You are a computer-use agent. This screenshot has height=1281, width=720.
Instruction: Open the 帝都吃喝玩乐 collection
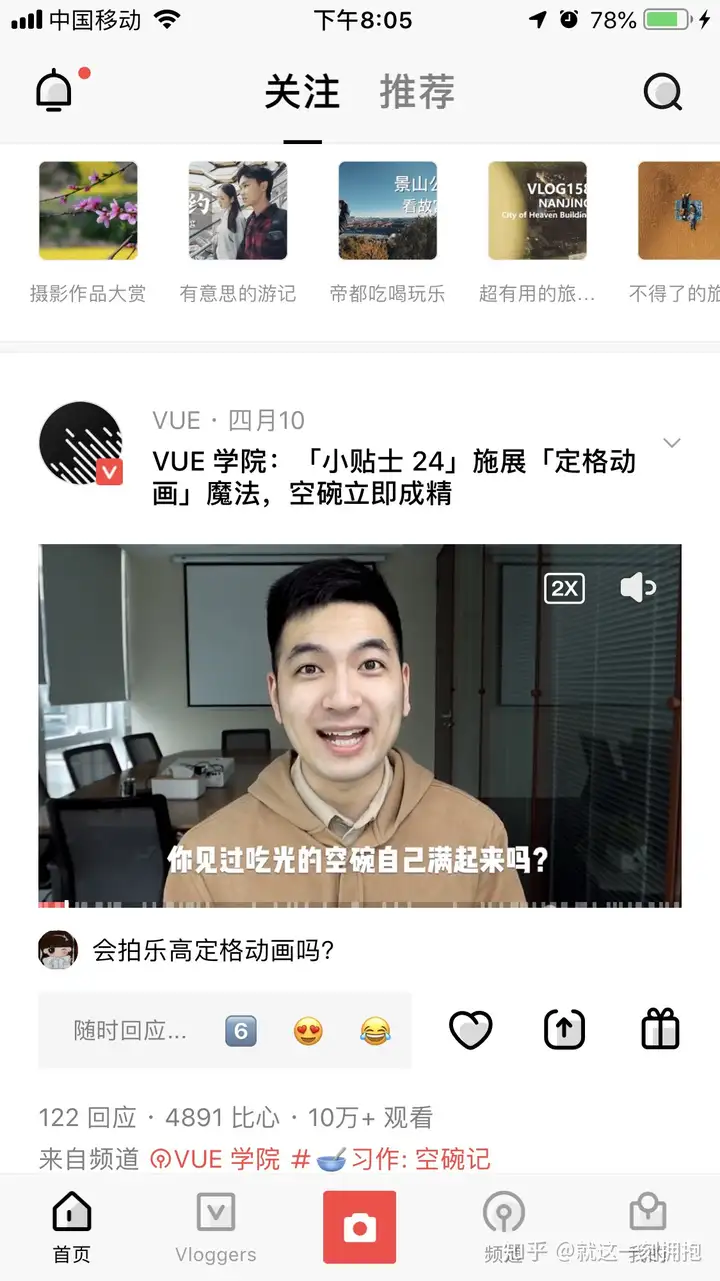[x=388, y=212]
